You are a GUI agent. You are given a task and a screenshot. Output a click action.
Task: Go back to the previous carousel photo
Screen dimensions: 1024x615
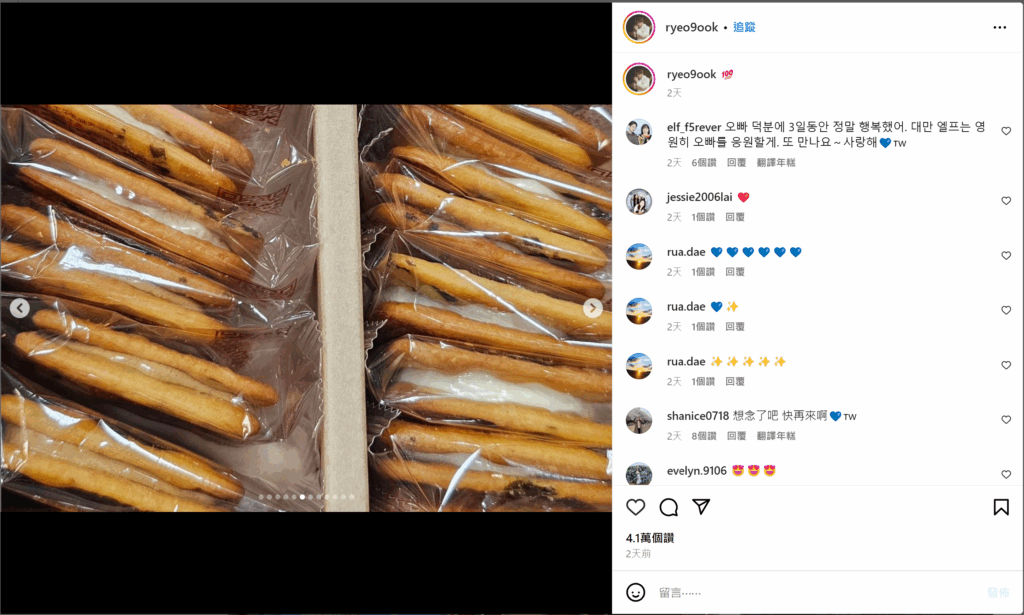[19, 308]
